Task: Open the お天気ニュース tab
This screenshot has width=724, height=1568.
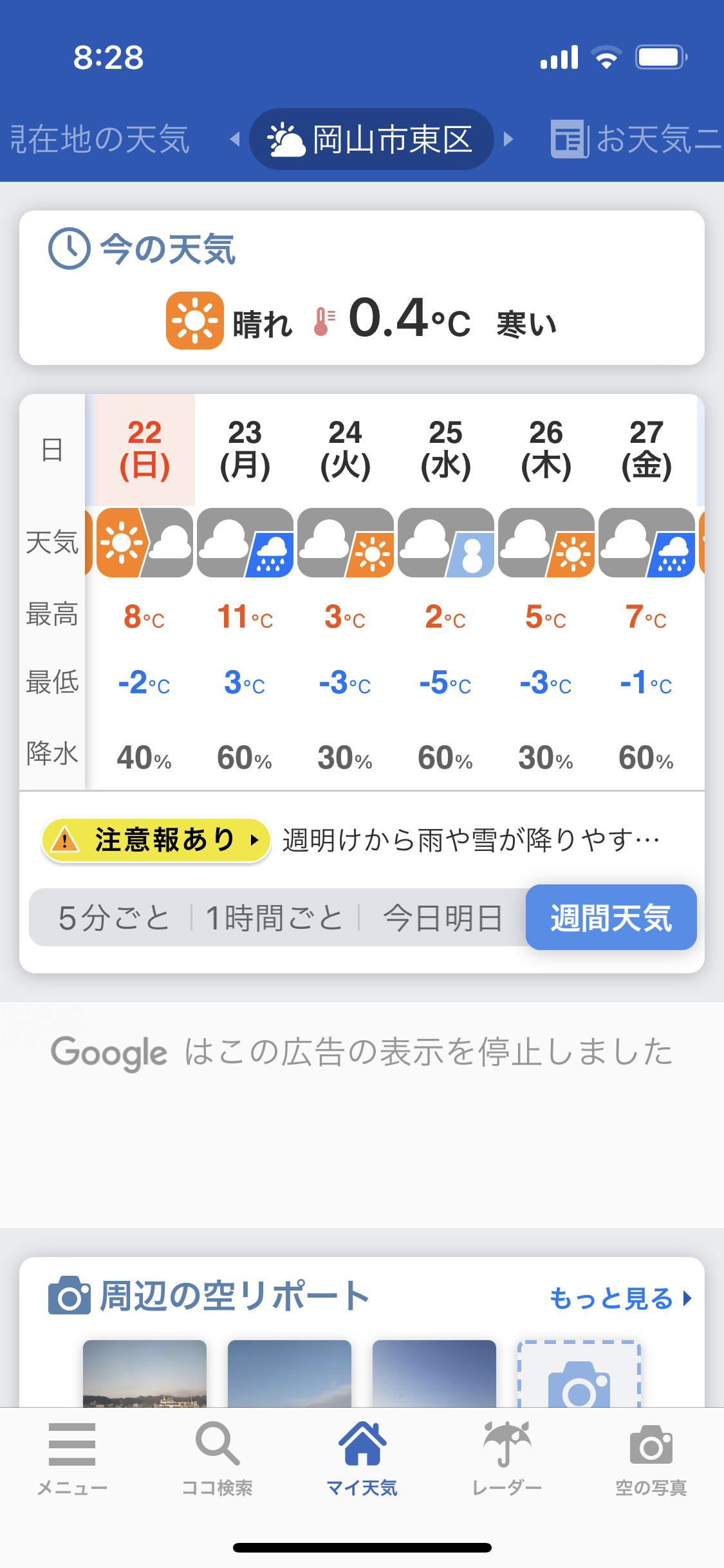Action: click(x=637, y=139)
